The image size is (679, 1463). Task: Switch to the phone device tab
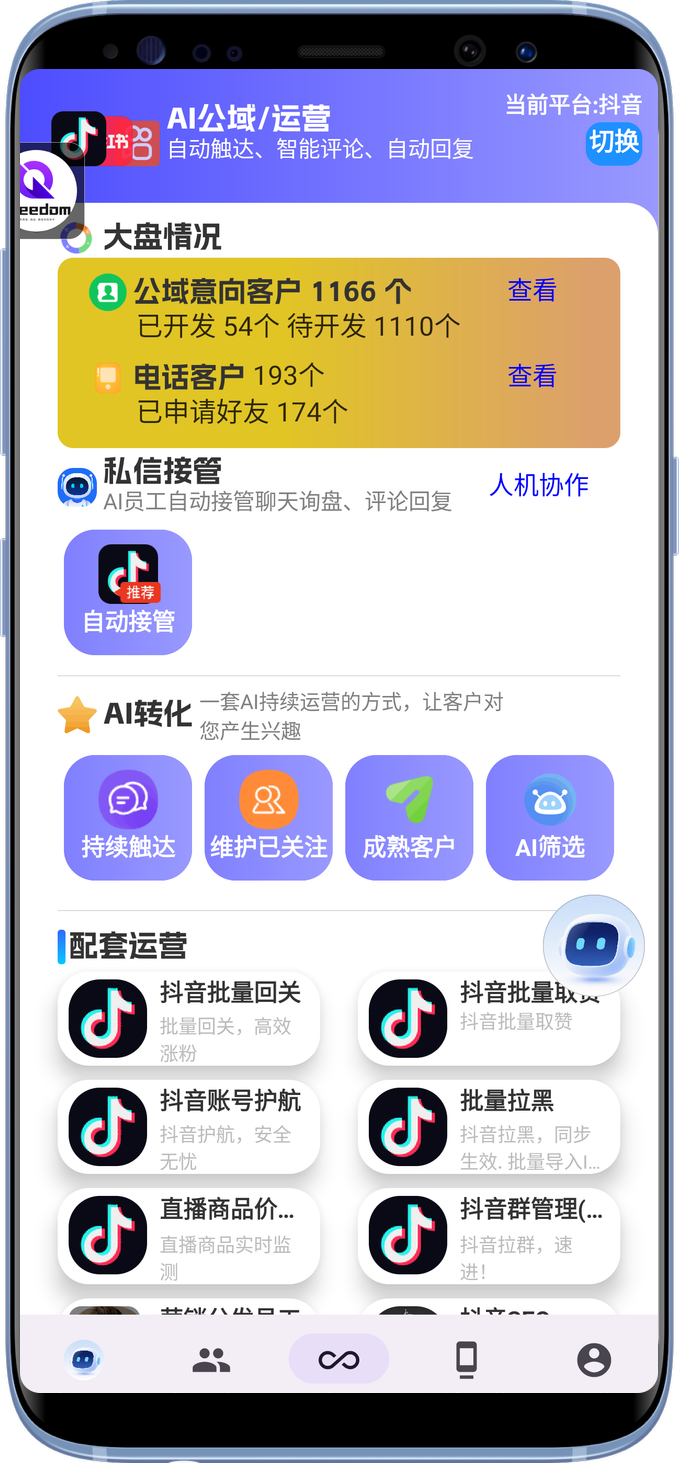(x=466, y=1359)
